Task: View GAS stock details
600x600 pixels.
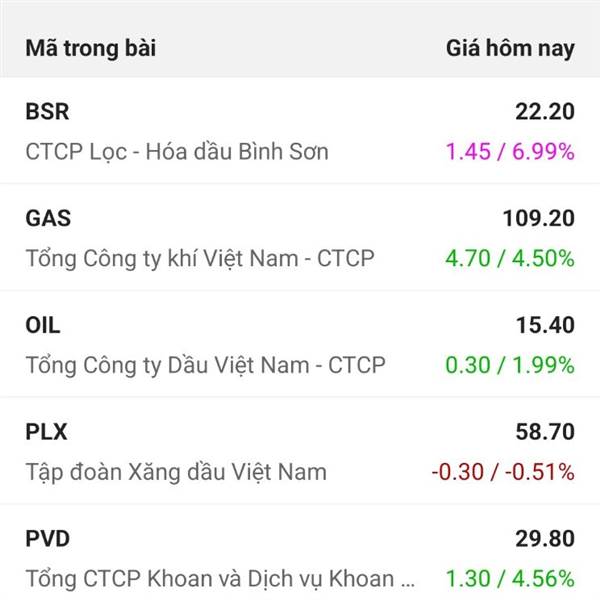Action: point(300,238)
